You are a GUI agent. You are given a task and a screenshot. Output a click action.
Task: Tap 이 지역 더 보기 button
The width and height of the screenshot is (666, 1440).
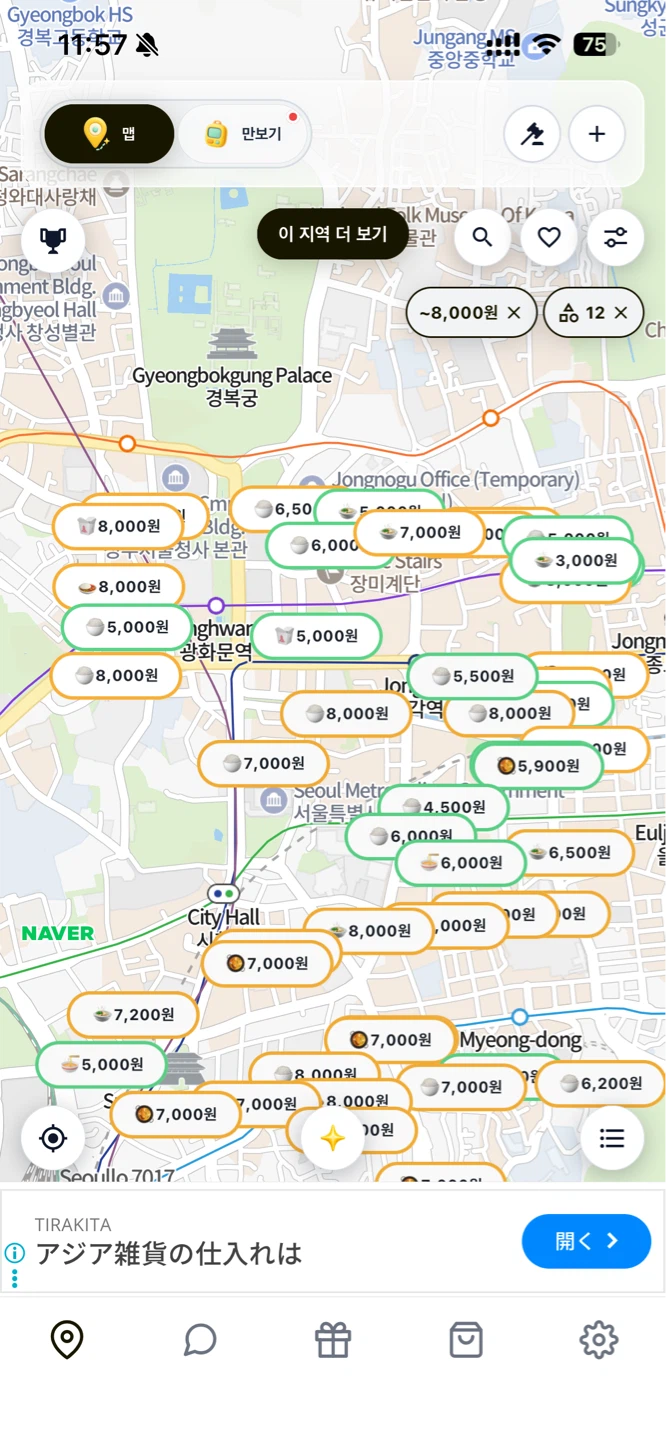(x=333, y=234)
